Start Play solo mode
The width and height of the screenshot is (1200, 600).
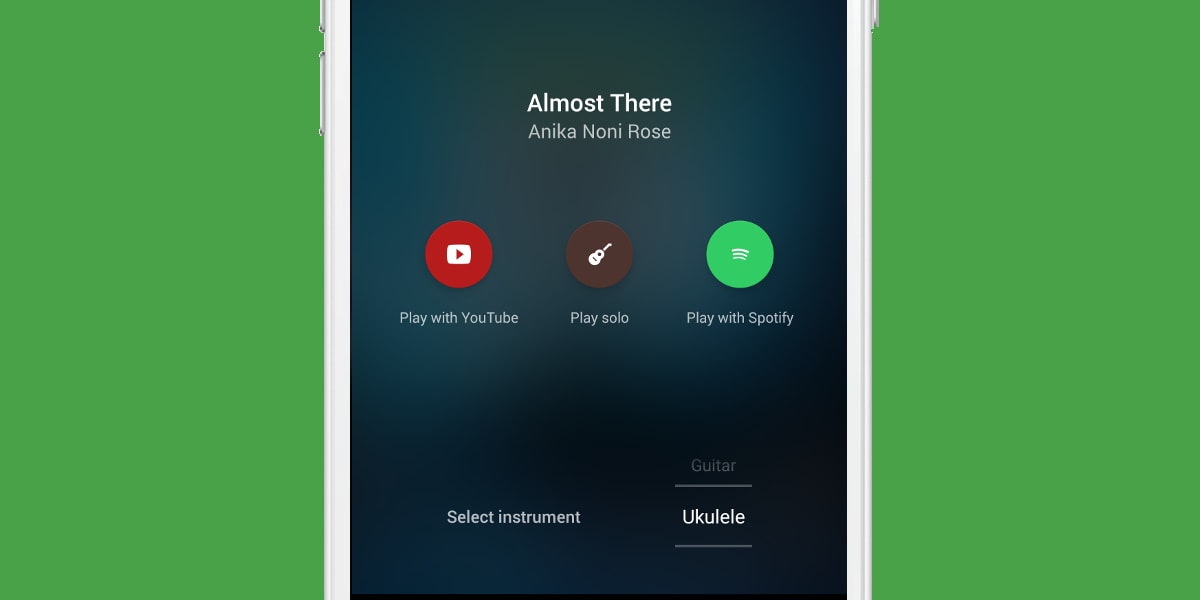(x=599, y=254)
